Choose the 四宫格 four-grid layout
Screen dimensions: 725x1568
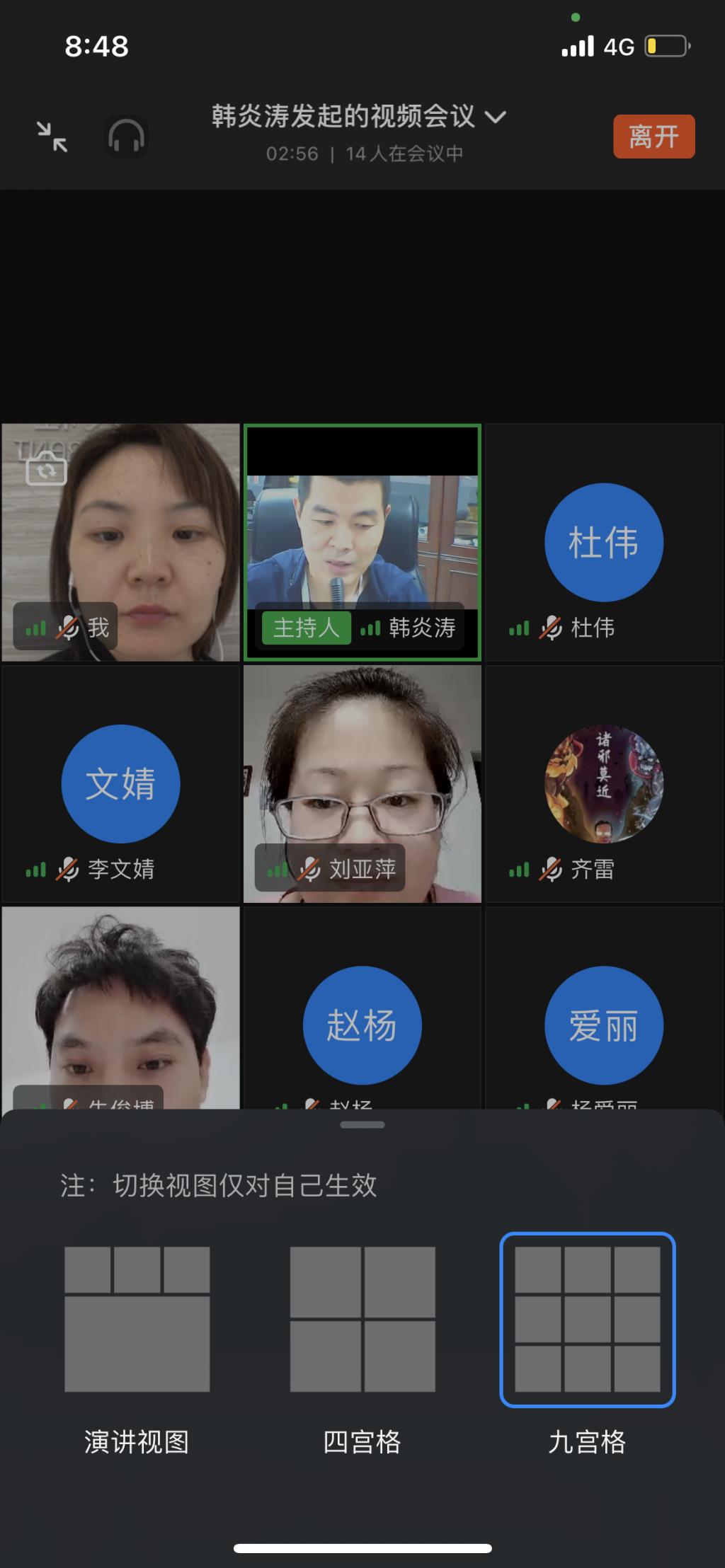[x=362, y=1320]
